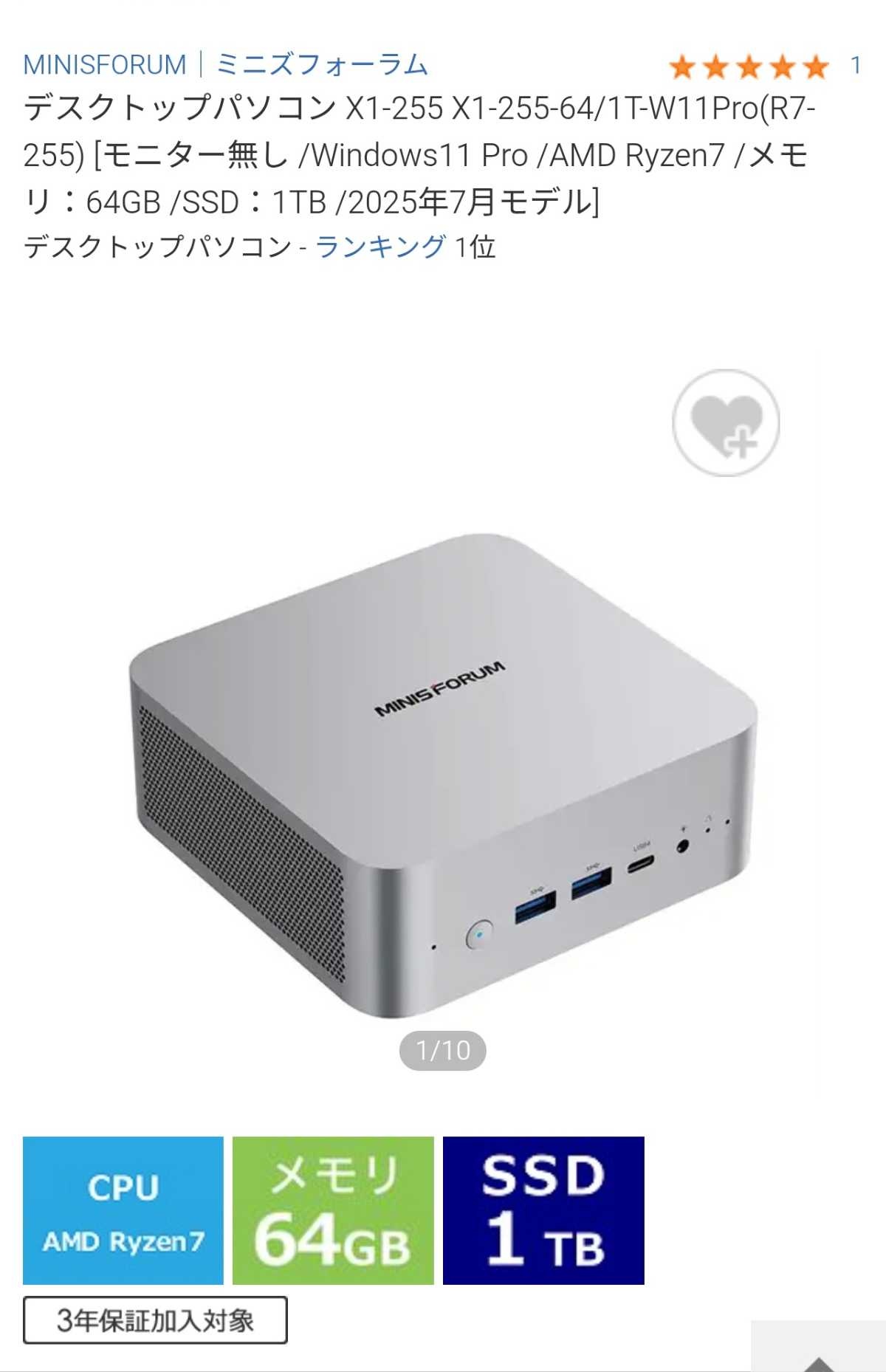Open the ランキング link

point(380,247)
